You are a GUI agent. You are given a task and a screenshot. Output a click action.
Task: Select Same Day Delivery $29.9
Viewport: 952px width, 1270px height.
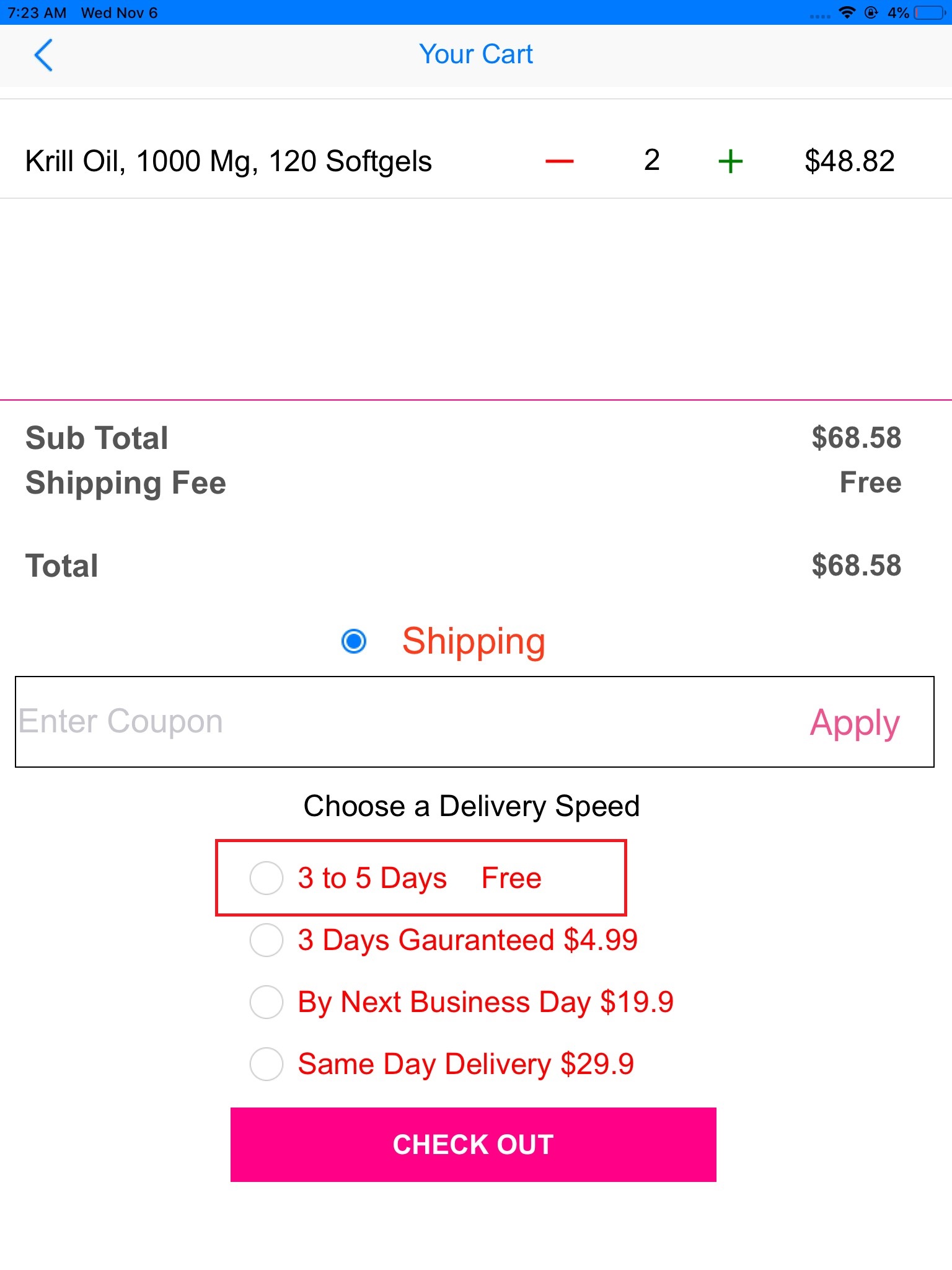[x=267, y=1064]
